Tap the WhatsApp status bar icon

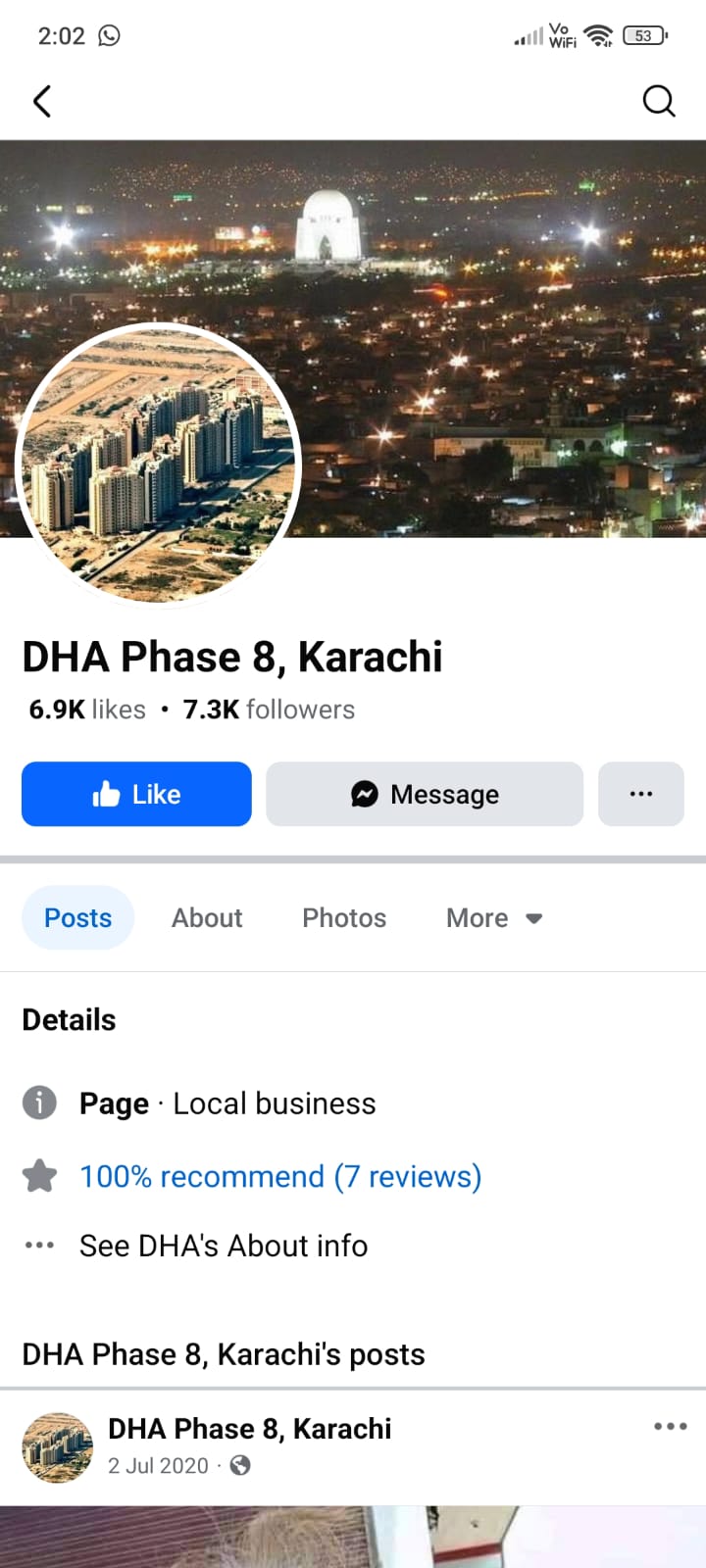point(109,35)
